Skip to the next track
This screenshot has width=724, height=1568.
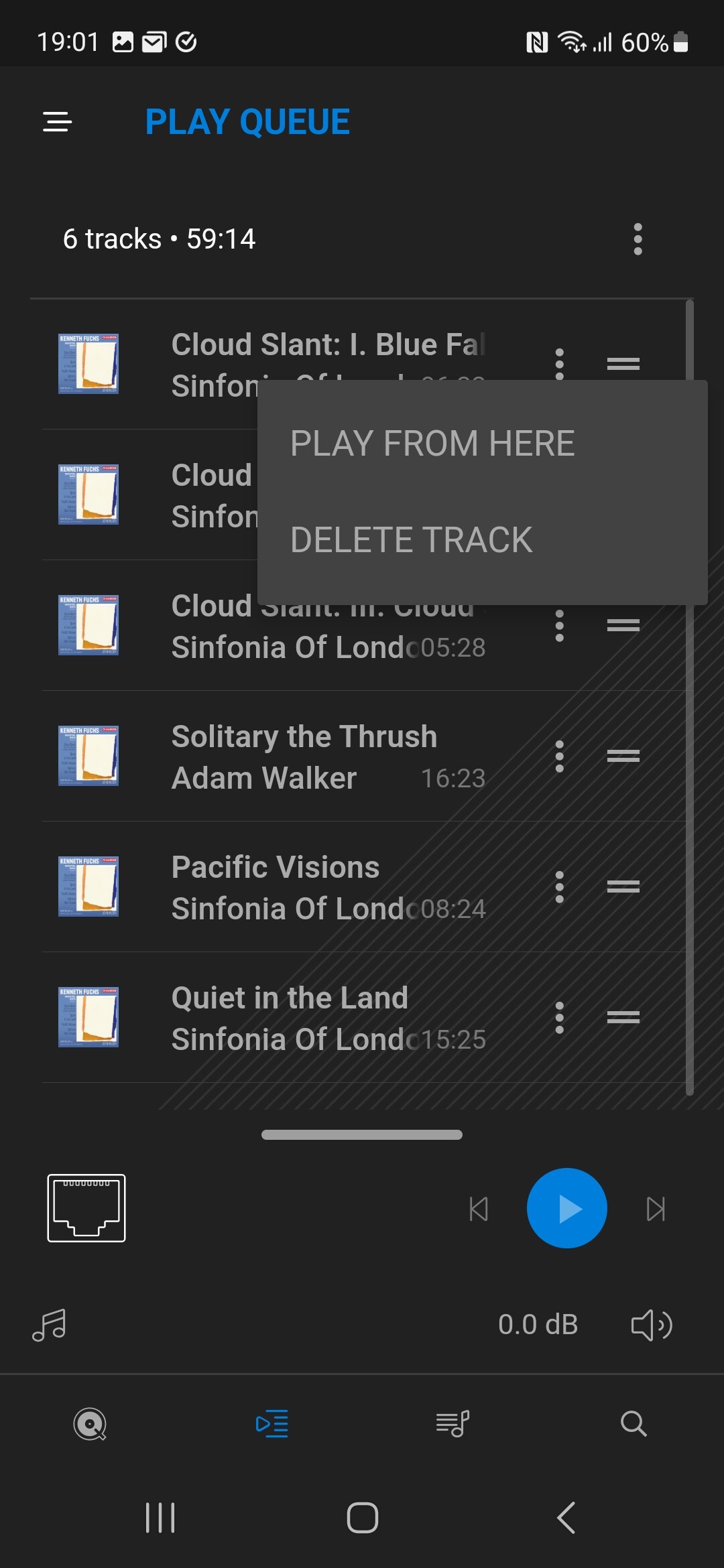pos(656,1209)
